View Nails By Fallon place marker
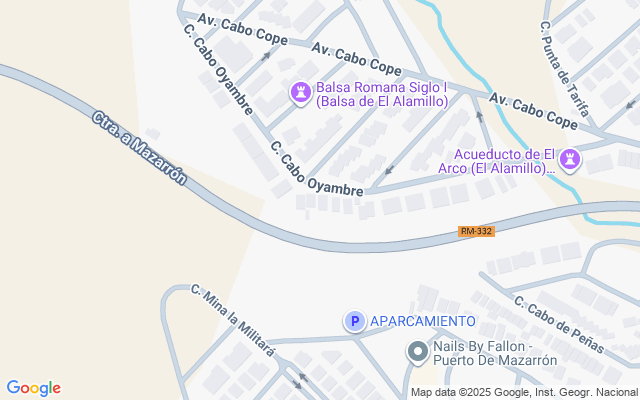The height and width of the screenshot is (400, 640). (417, 352)
